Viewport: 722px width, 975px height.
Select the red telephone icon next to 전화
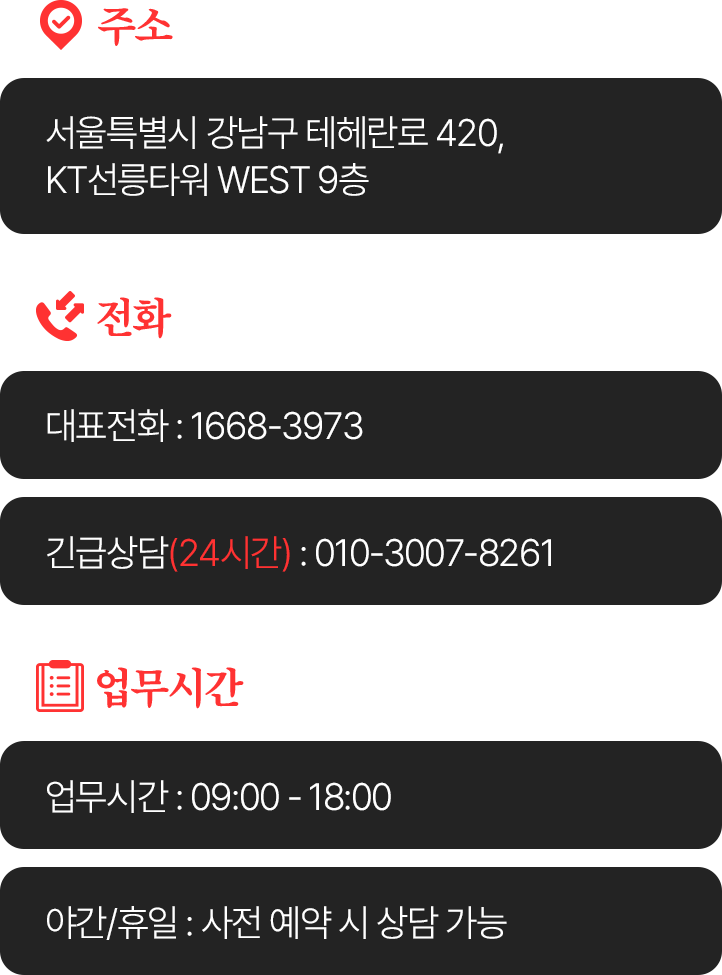(x=58, y=318)
